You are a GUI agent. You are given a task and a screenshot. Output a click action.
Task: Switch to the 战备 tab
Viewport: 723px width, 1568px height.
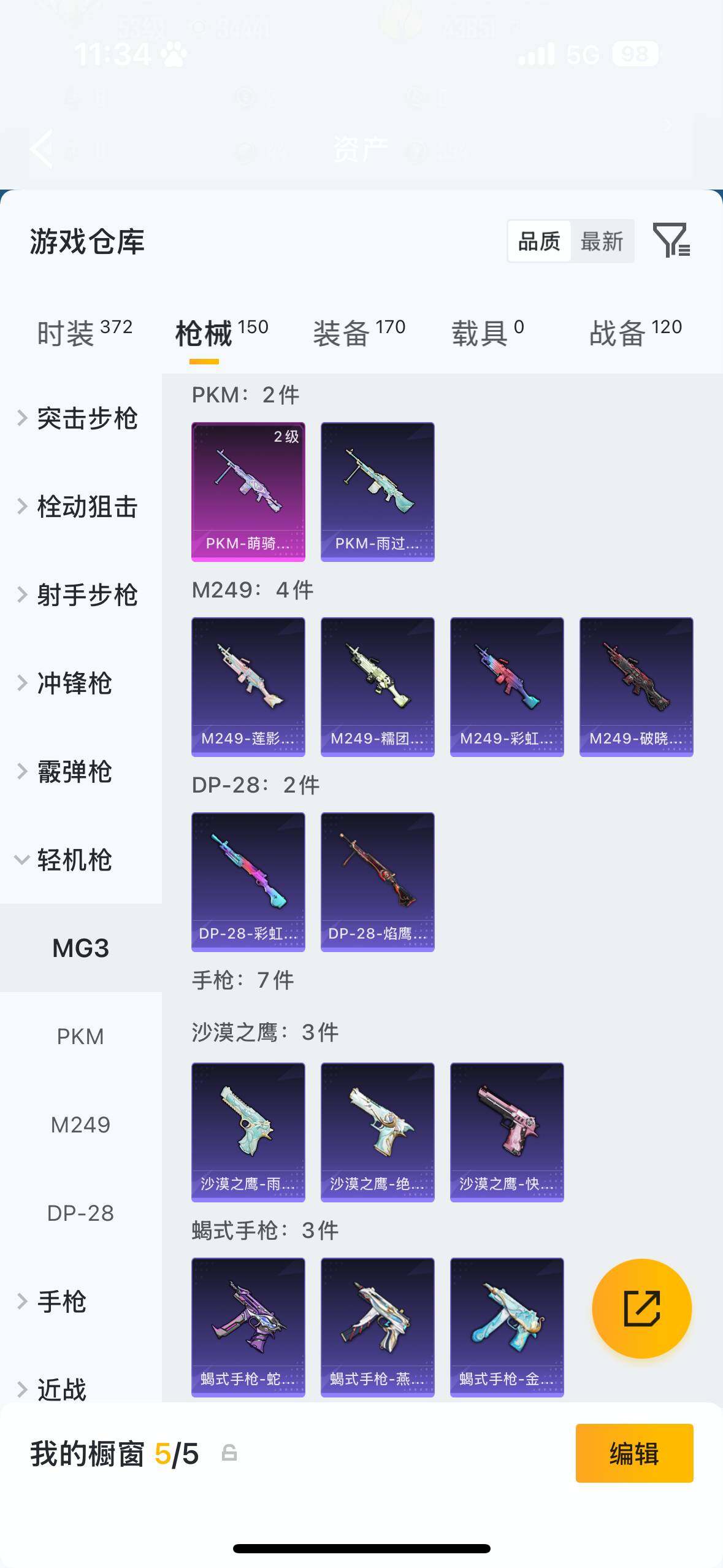click(x=635, y=333)
